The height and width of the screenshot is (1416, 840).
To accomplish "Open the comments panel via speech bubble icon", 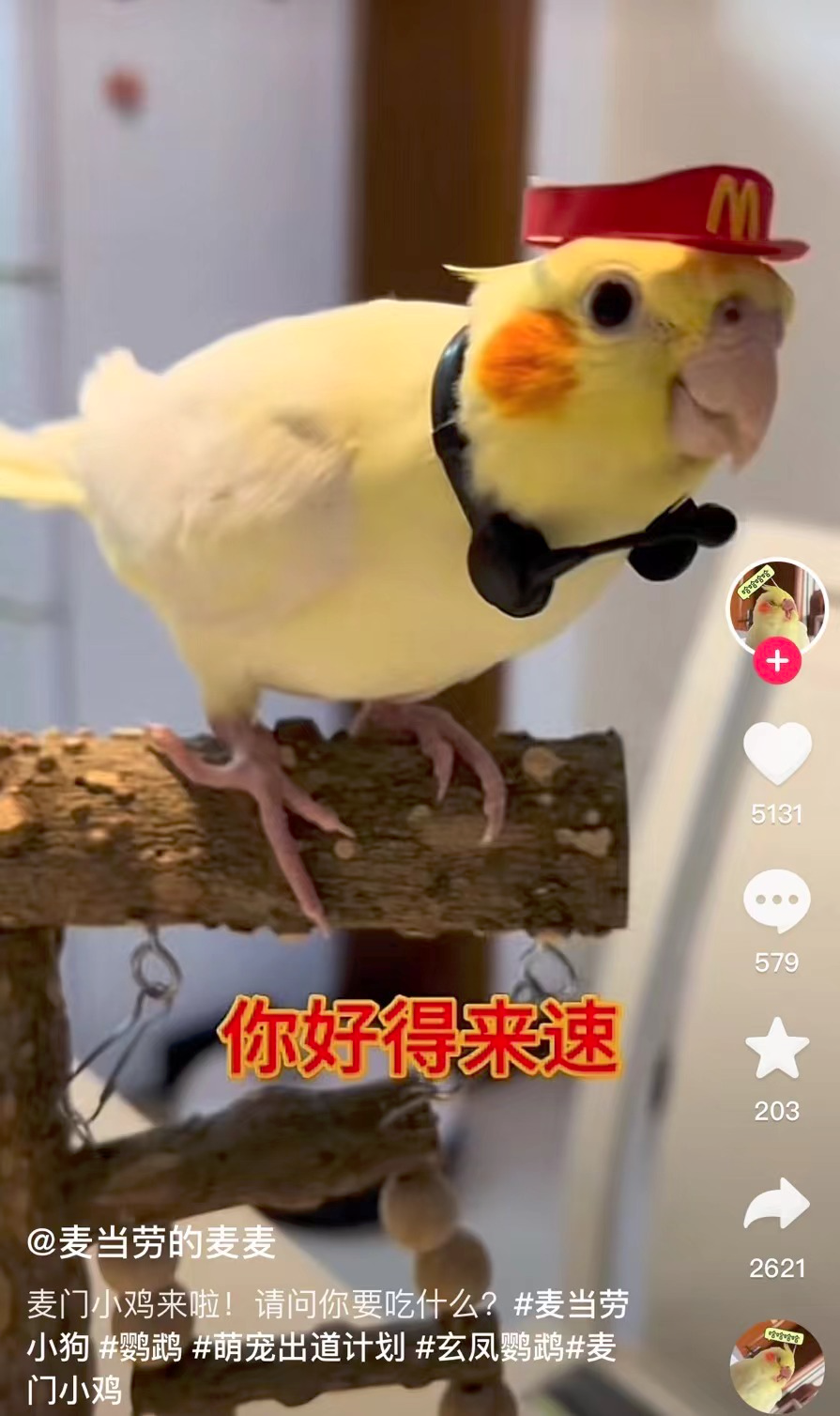I will (x=777, y=899).
